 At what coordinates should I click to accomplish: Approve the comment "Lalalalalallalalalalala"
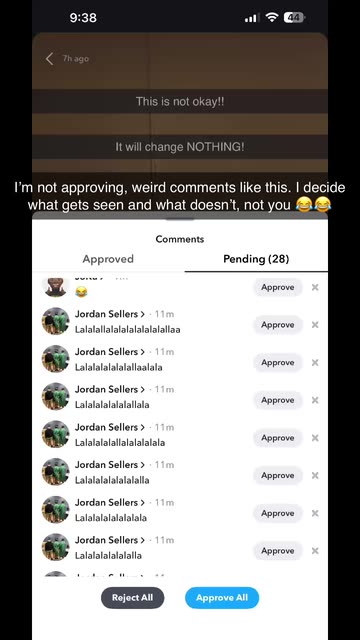[278, 438]
